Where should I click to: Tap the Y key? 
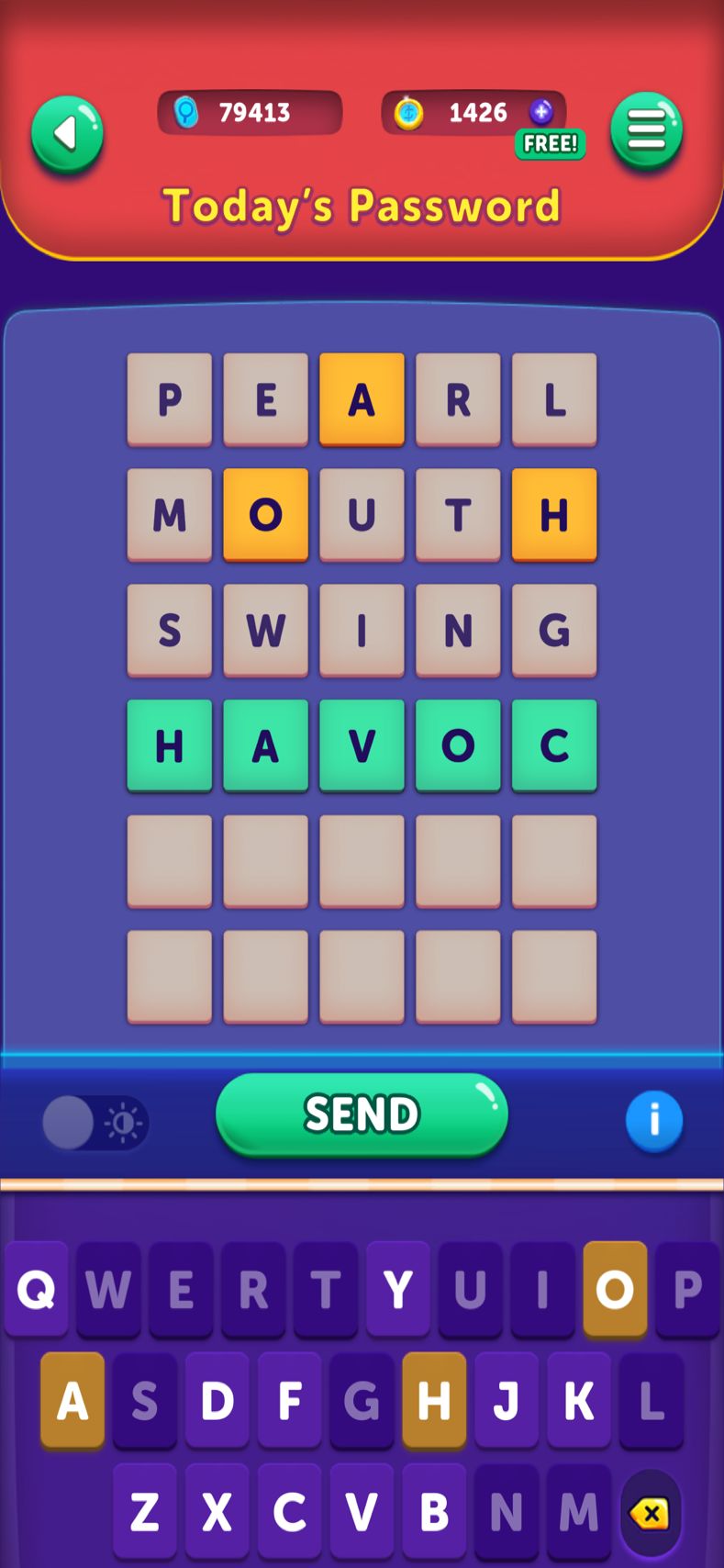point(398,1289)
